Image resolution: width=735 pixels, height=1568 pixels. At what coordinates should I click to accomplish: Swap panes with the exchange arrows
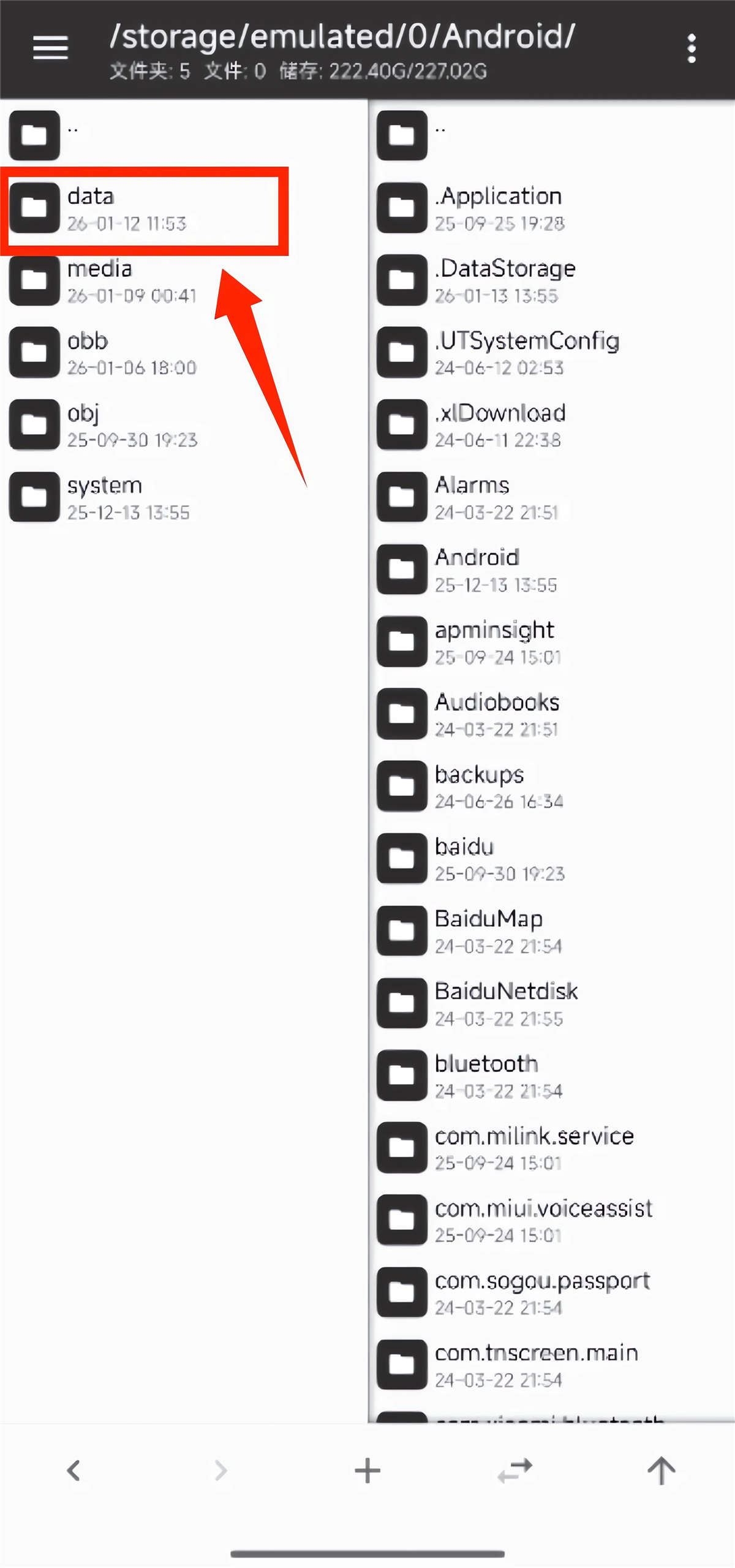pos(514,1470)
